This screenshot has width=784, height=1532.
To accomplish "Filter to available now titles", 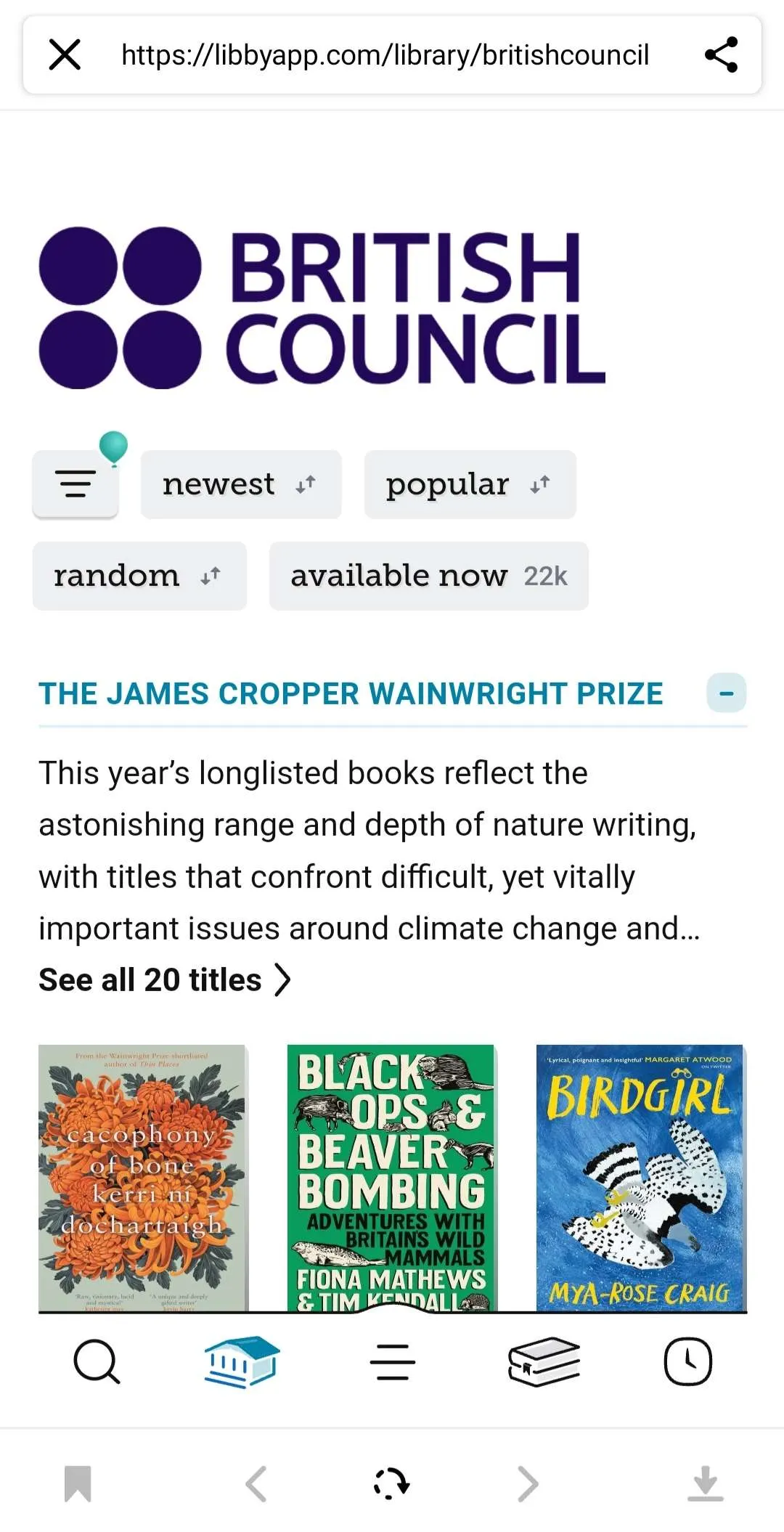I will coord(428,576).
